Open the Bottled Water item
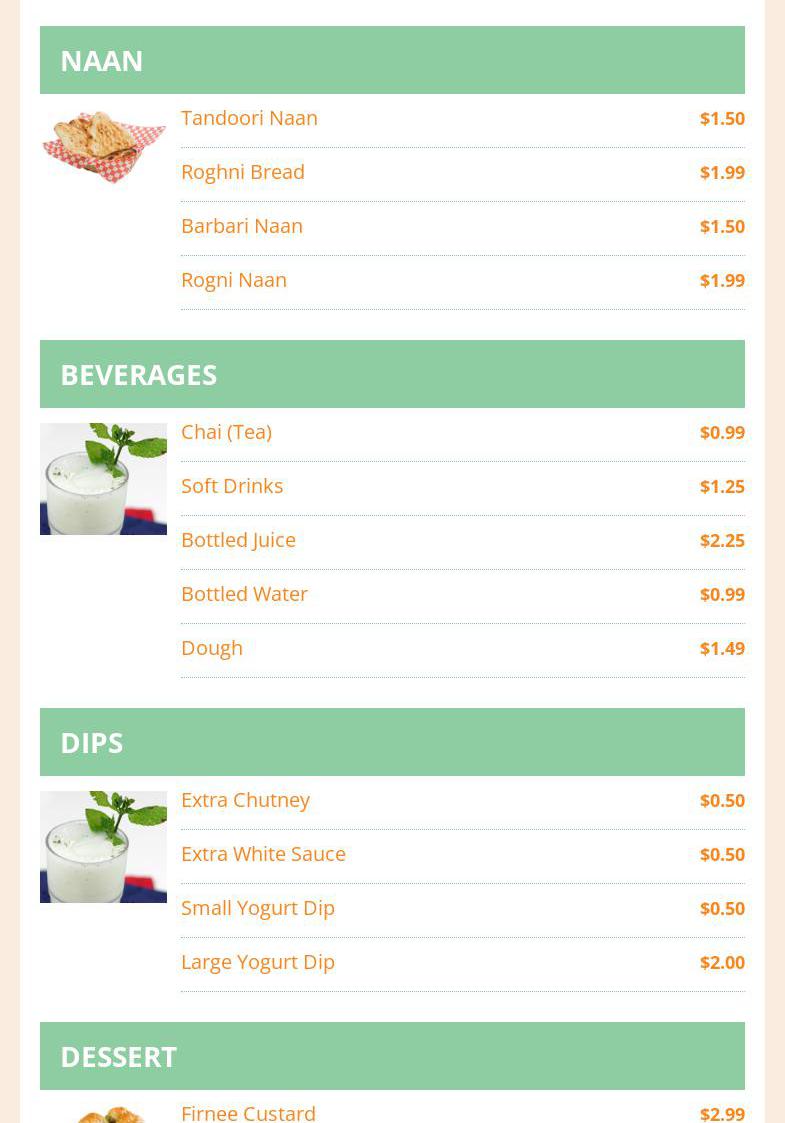The height and width of the screenshot is (1123, 785). tap(244, 594)
